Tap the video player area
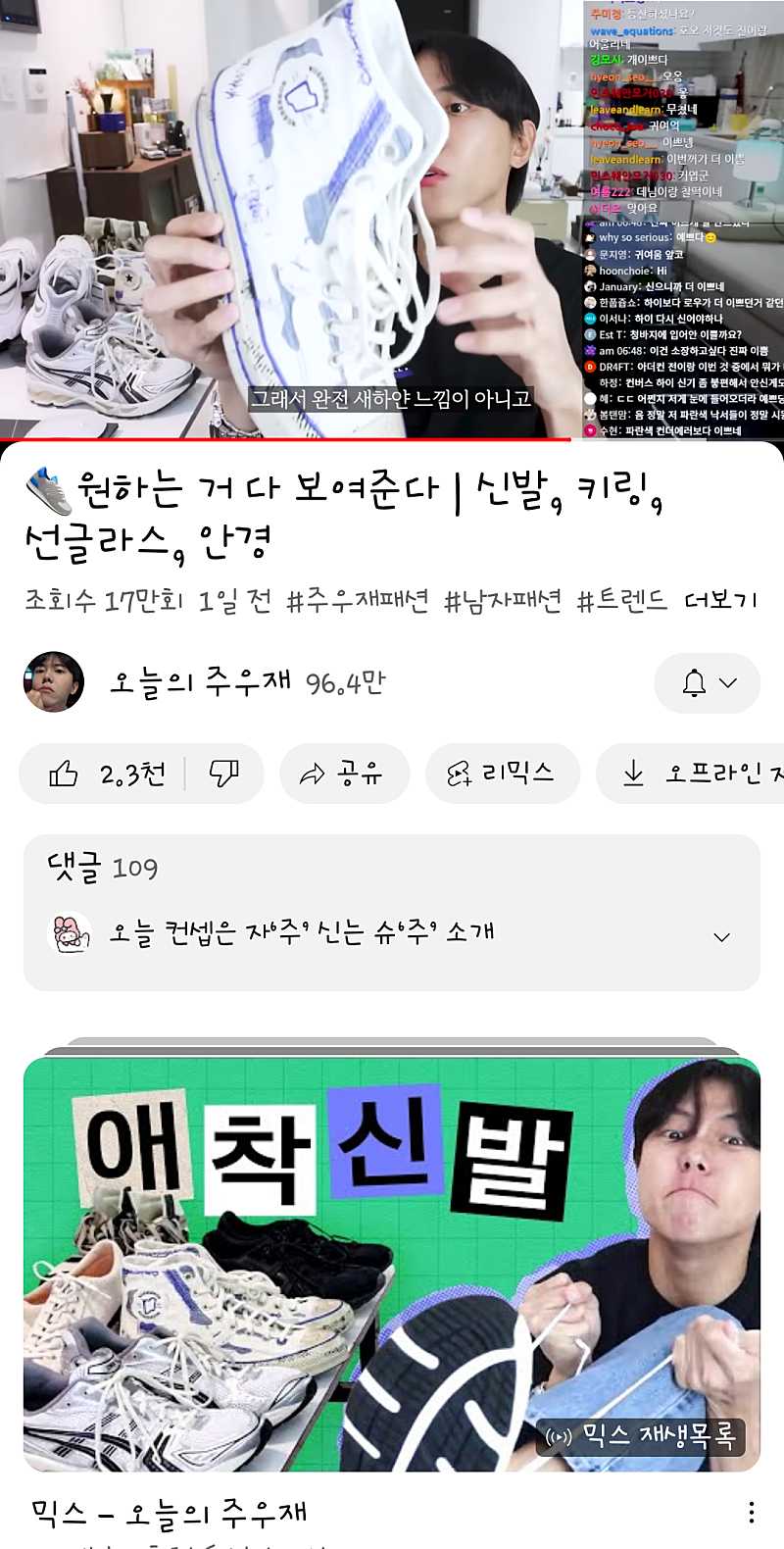The width and height of the screenshot is (784, 1549). click(392, 220)
